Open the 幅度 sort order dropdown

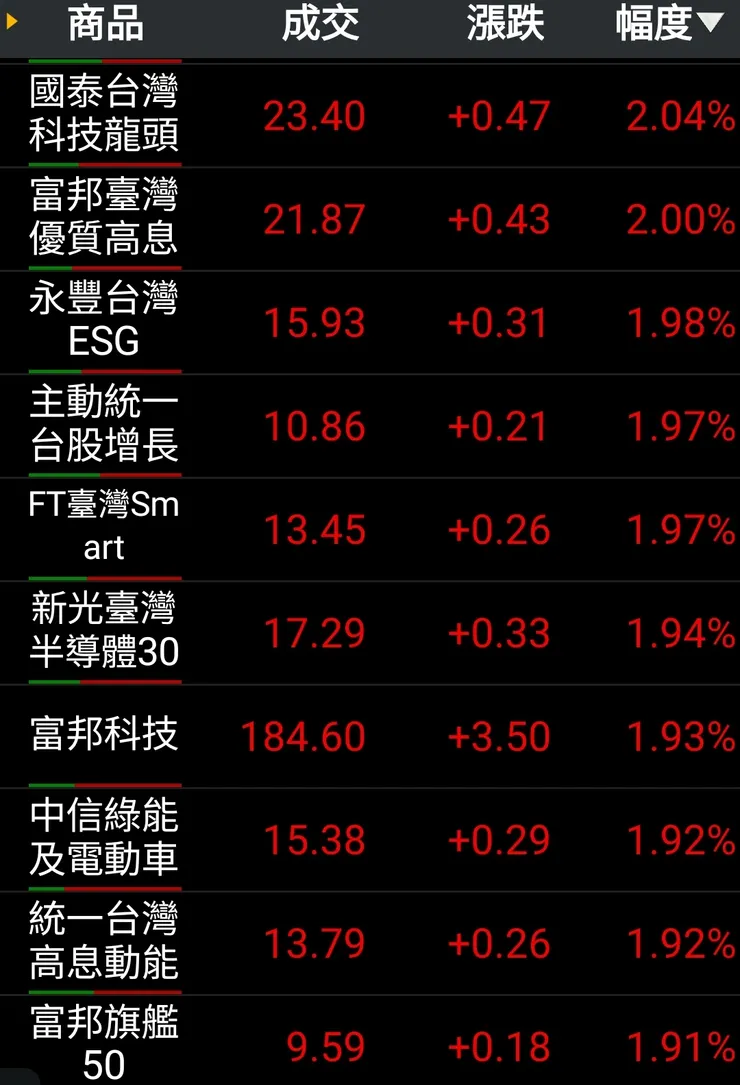tap(711, 27)
